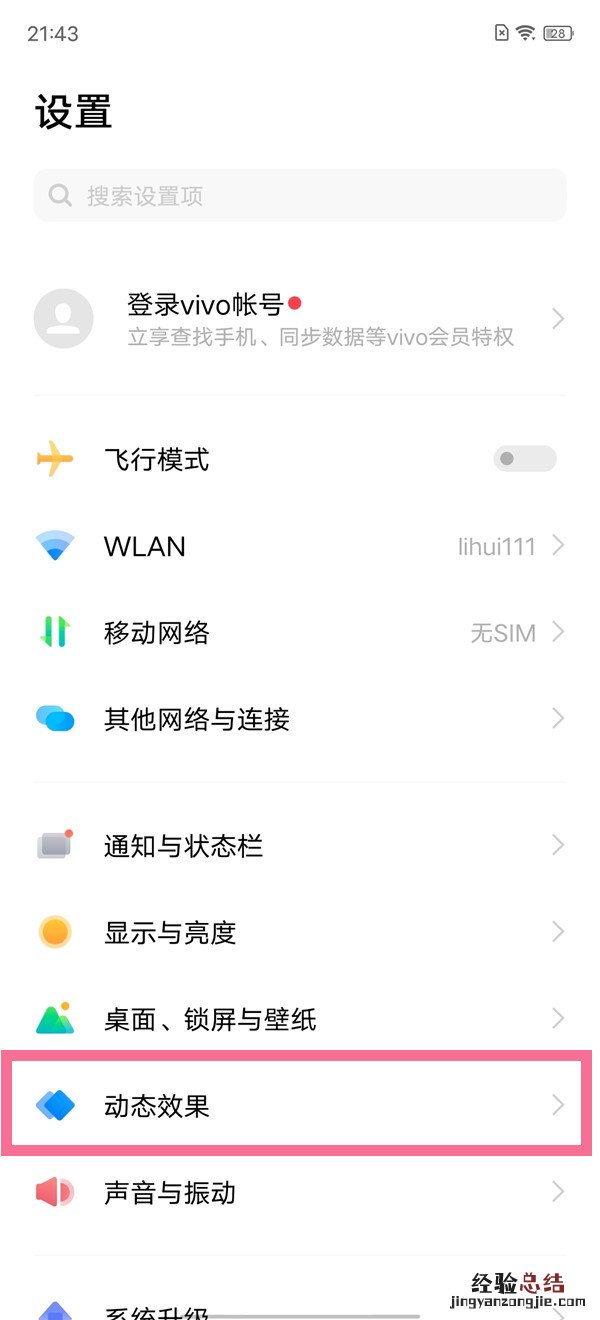Open notifications and status bar settings

pos(300,846)
